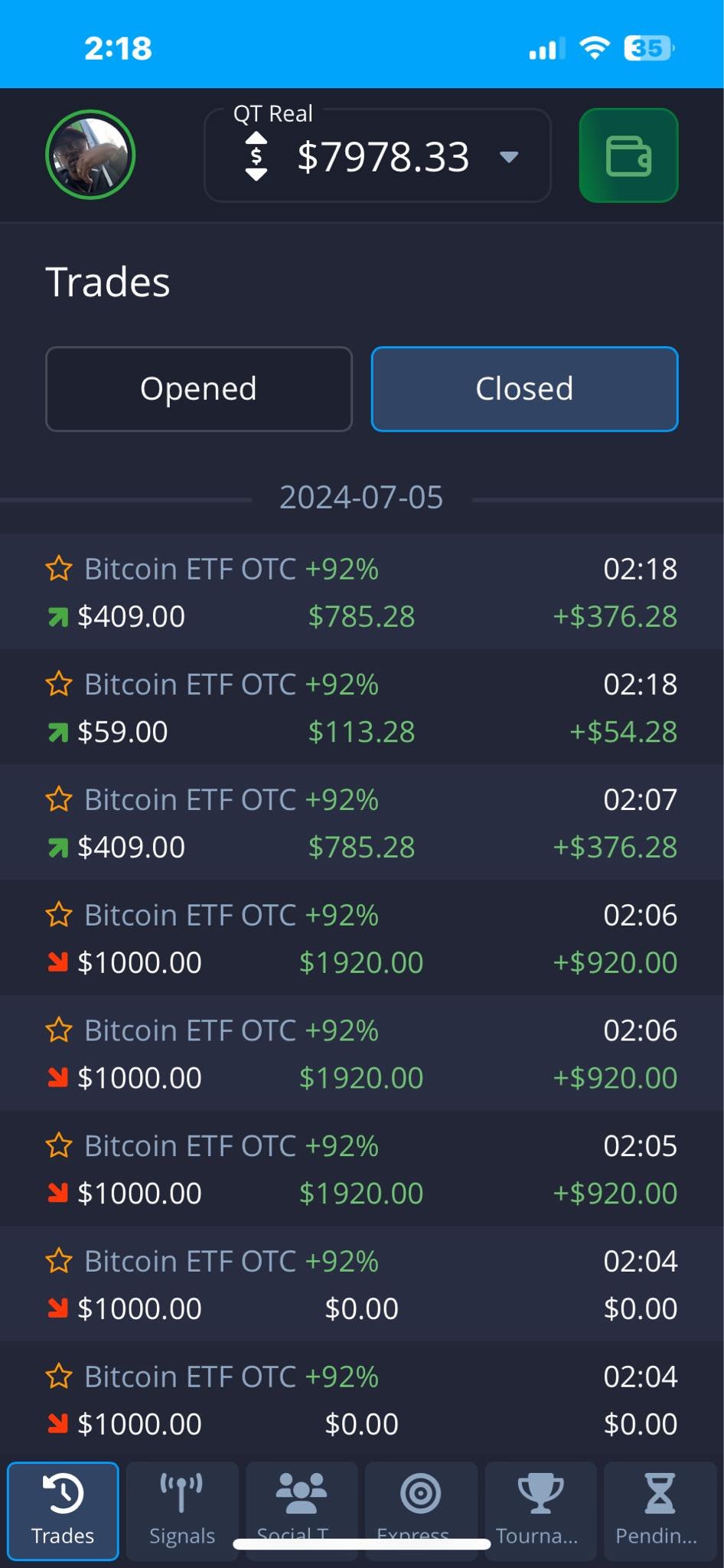Image resolution: width=724 pixels, height=1568 pixels.
Task: Select the Closed trades tab
Action: pos(524,389)
